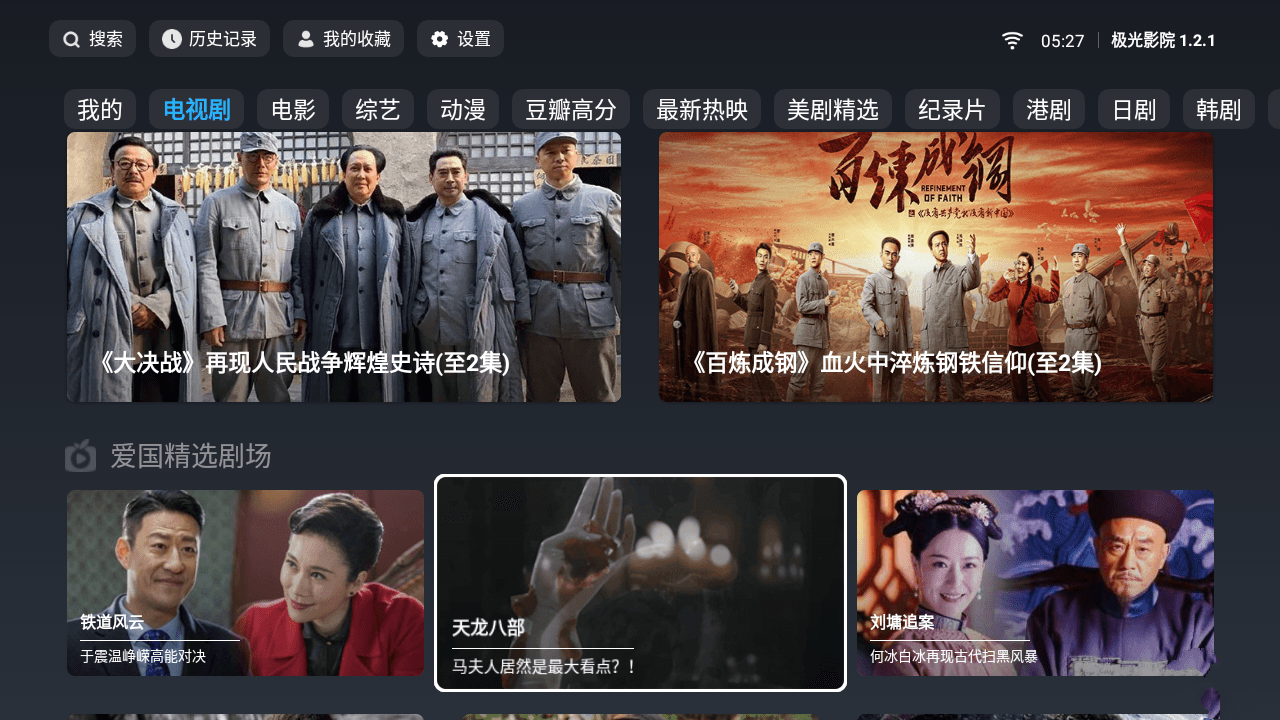The height and width of the screenshot is (720, 1280).
Task: Open the 《大决战》 banner
Action: 344,267
